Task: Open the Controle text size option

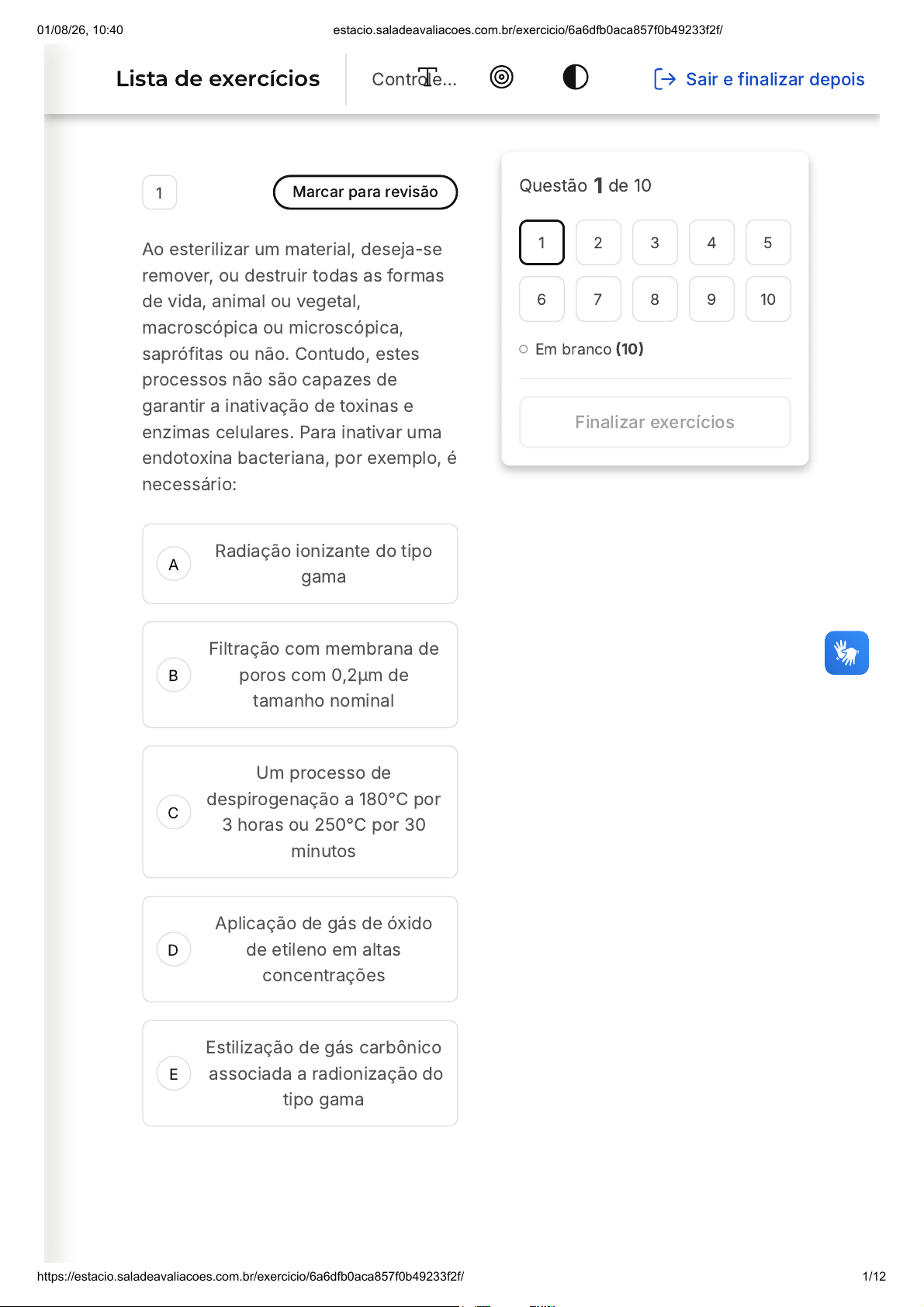Action: click(x=414, y=78)
